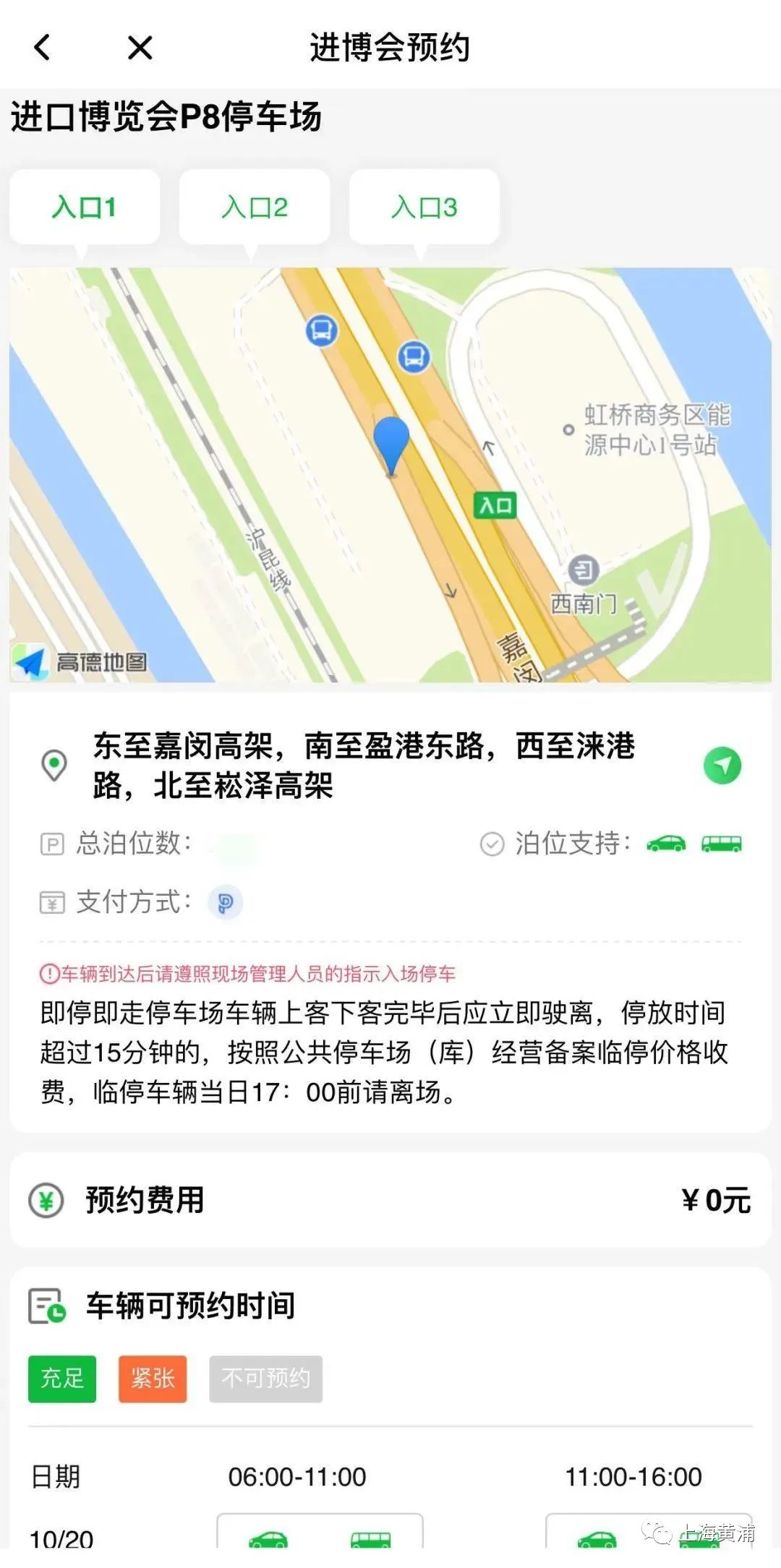Tap the lower bus stop icon on the map
Screen dimensions: 781x1568
click(x=412, y=356)
